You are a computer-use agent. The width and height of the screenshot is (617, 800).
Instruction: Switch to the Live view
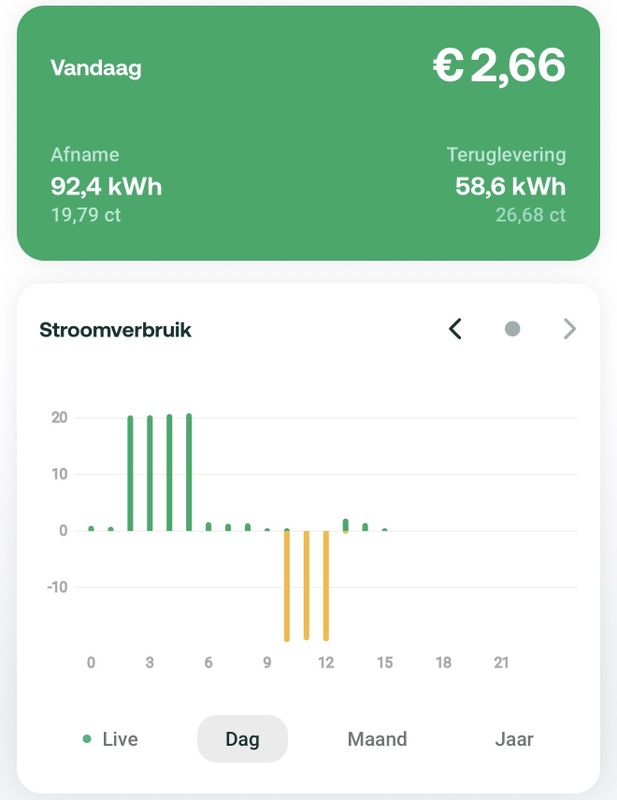110,740
